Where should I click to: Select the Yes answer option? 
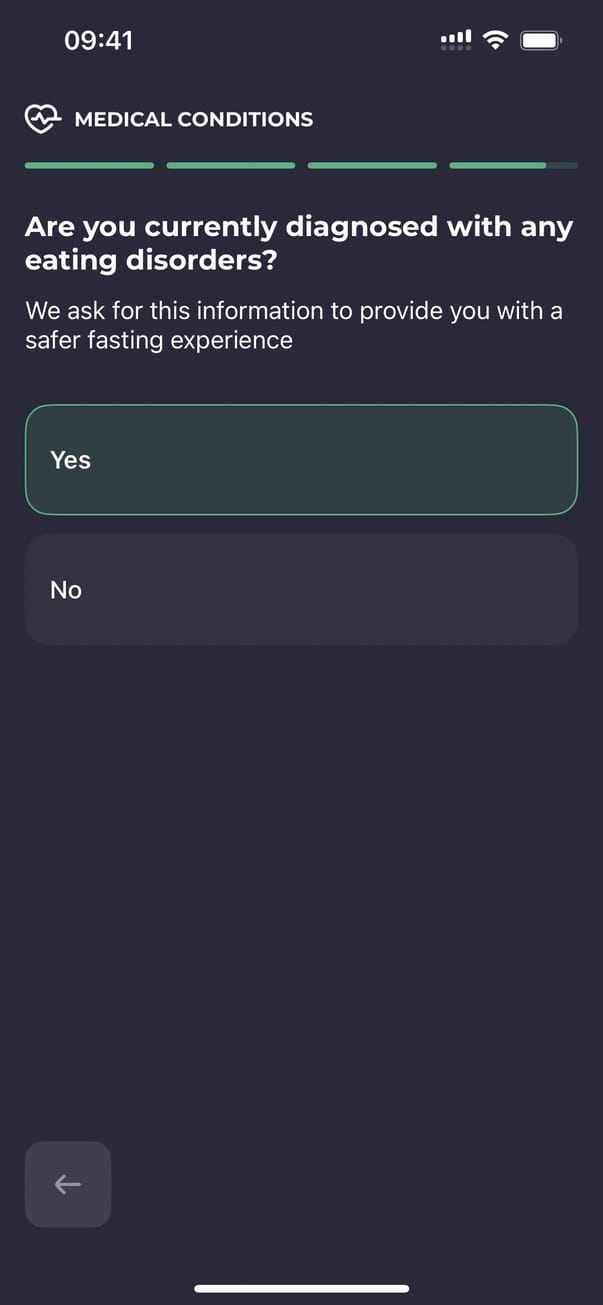(x=301, y=460)
